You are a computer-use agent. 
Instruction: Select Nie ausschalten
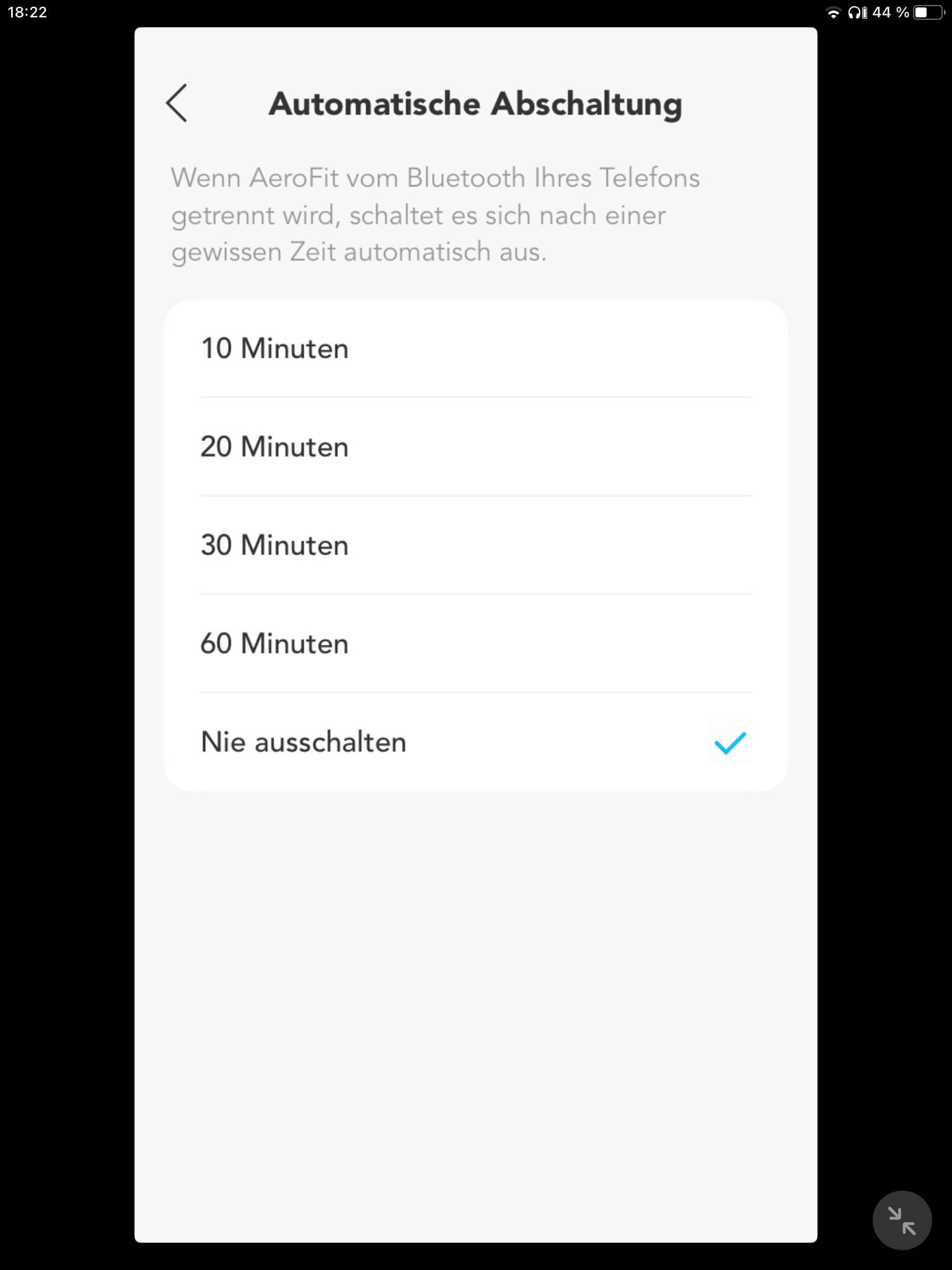[x=475, y=742]
